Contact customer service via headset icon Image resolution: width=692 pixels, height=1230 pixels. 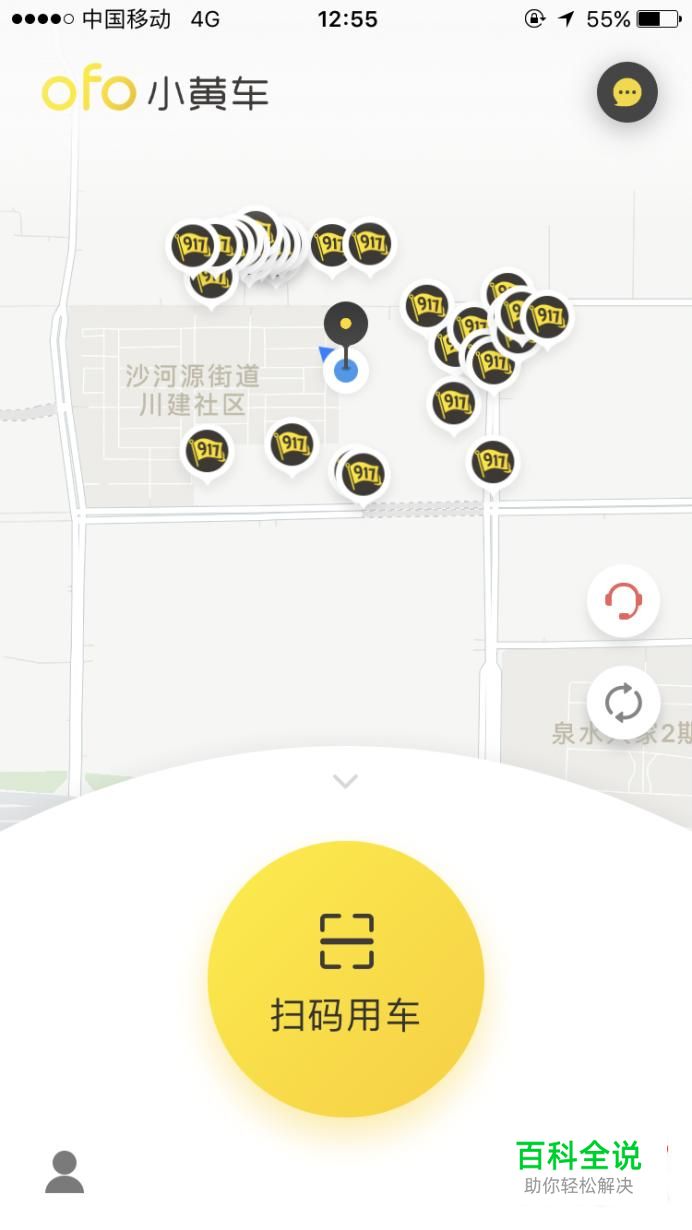[623, 601]
